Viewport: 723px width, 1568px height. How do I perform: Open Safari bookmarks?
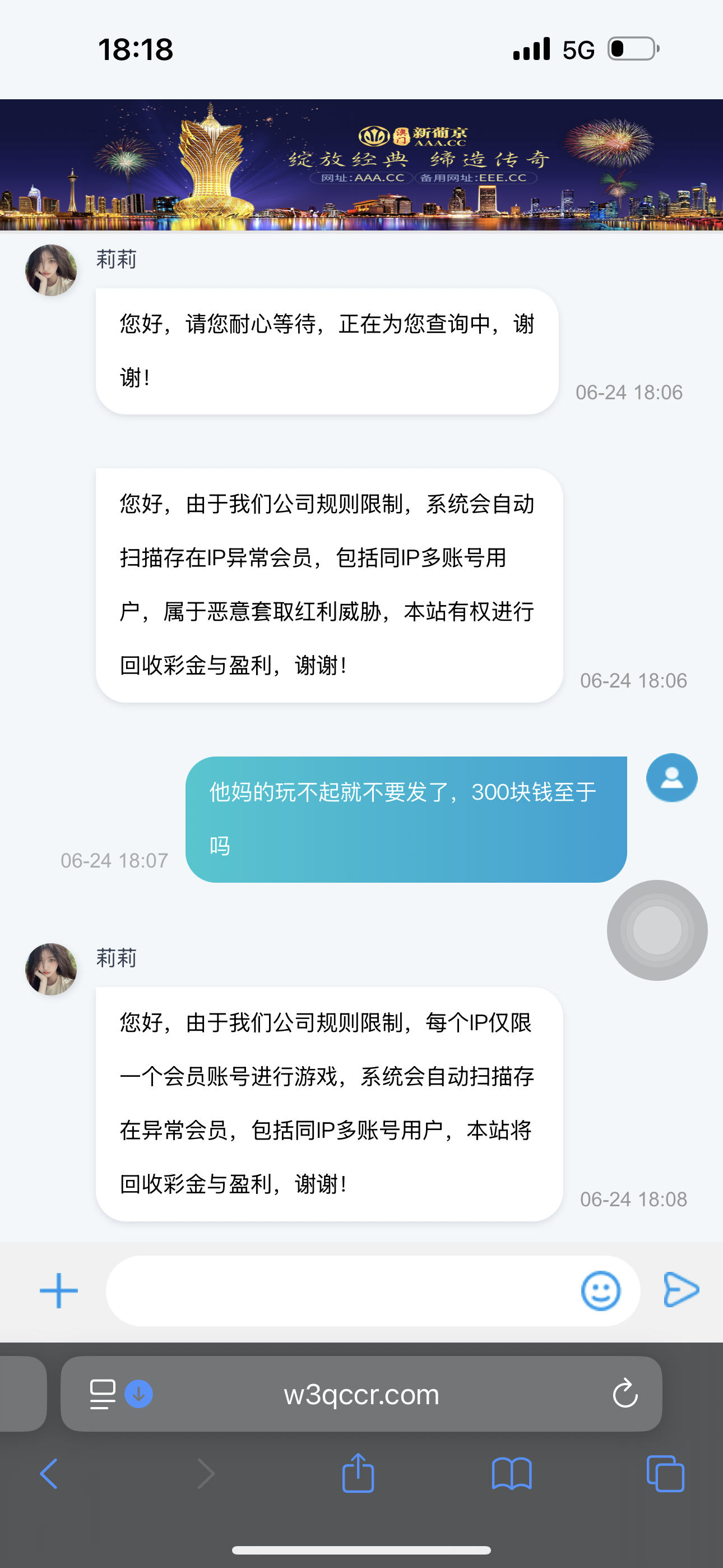[x=511, y=1474]
